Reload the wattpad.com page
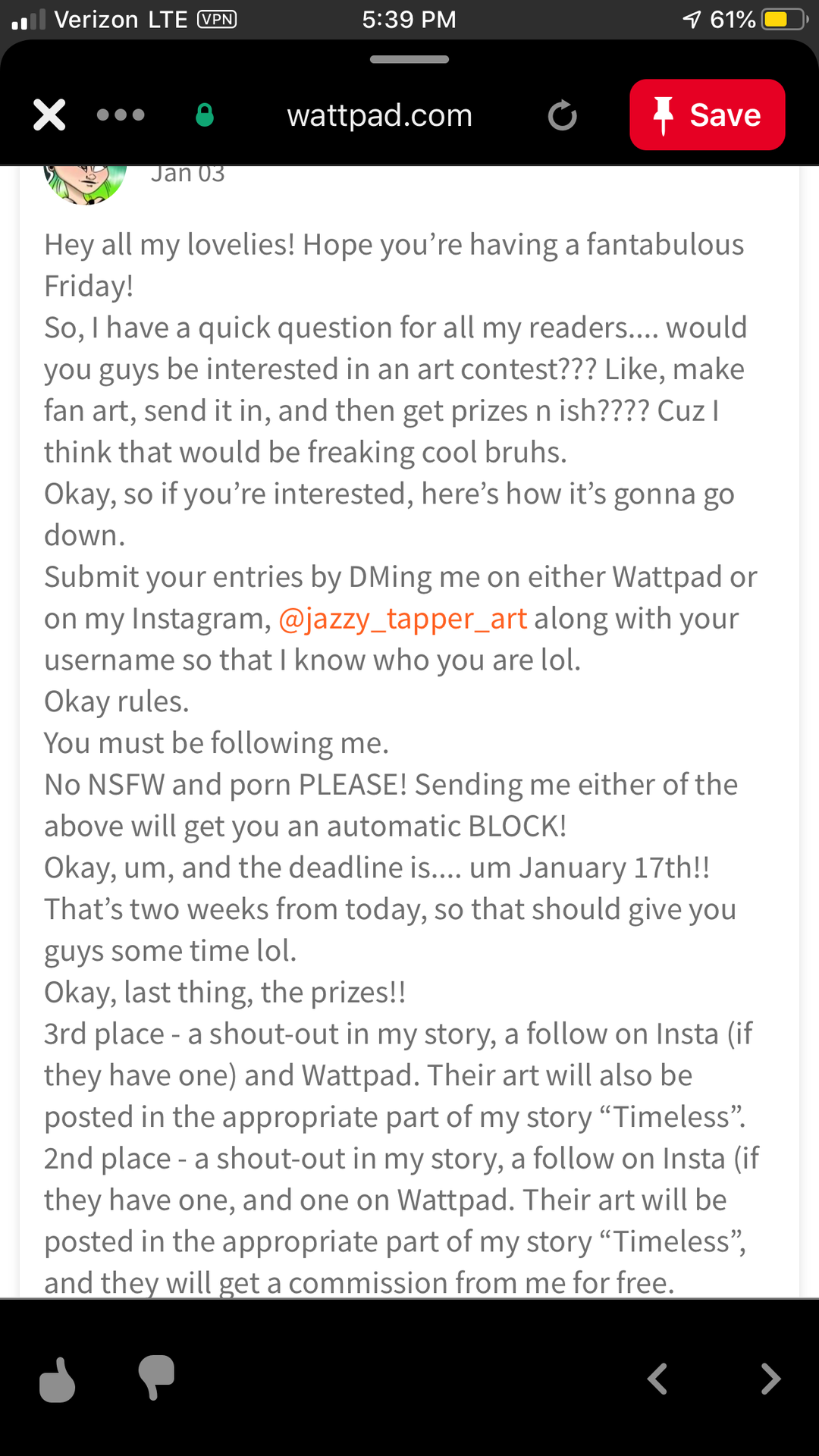Screen dimensions: 819x1456 point(562,116)
